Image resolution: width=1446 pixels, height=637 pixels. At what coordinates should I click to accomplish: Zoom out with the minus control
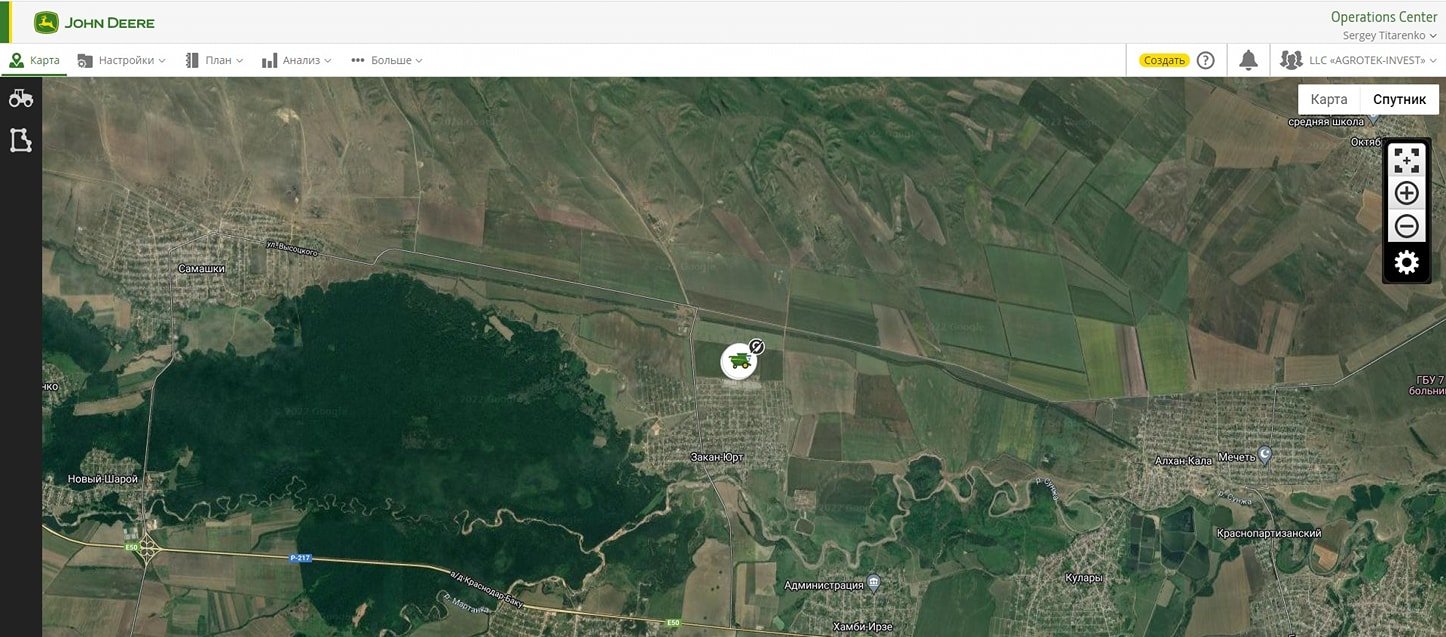coord(1406,226)
